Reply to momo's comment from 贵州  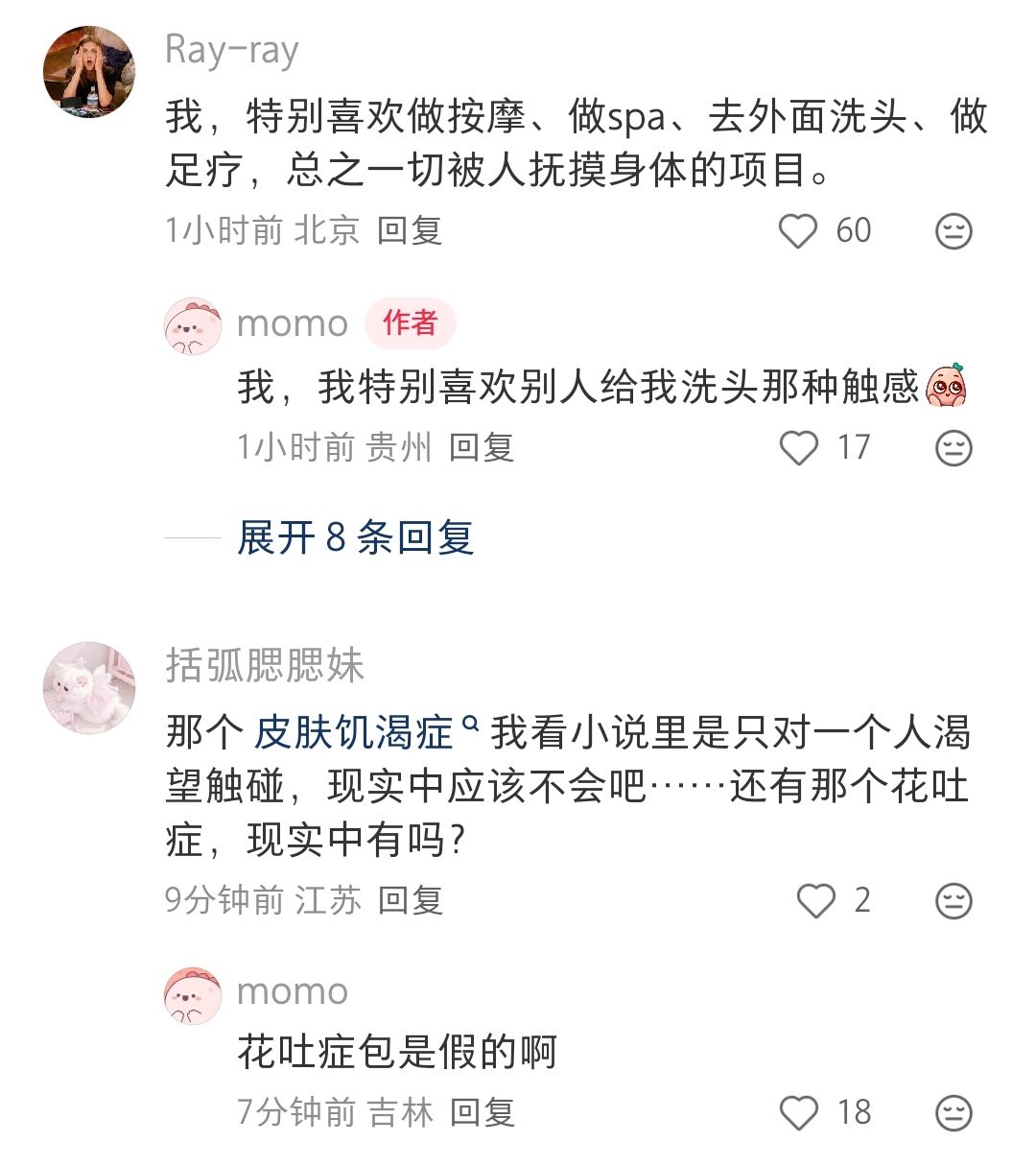click(x=482, y=447)
